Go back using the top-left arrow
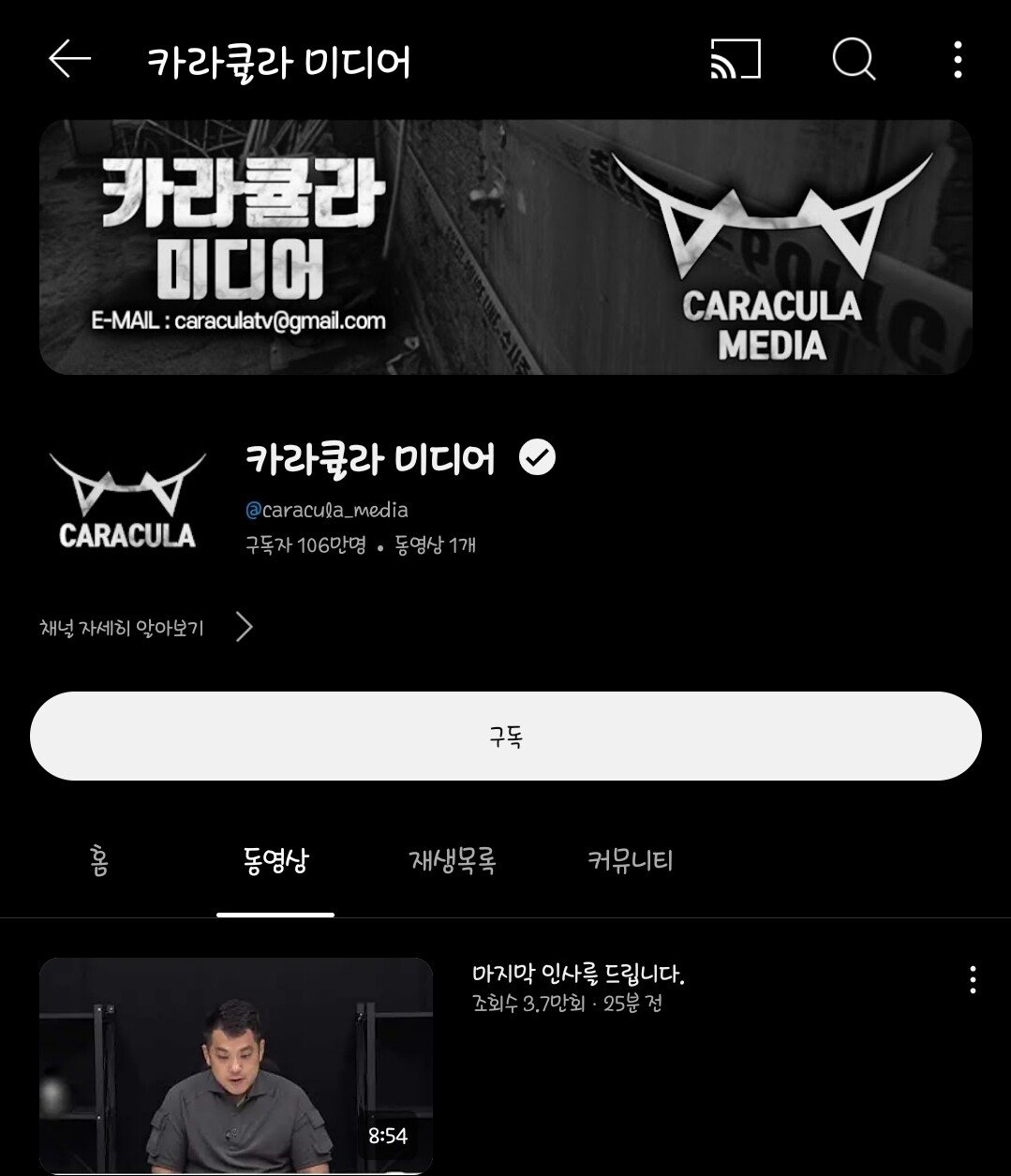The width and height of the screenshot is (1011, 1176). tap(69, 60)
